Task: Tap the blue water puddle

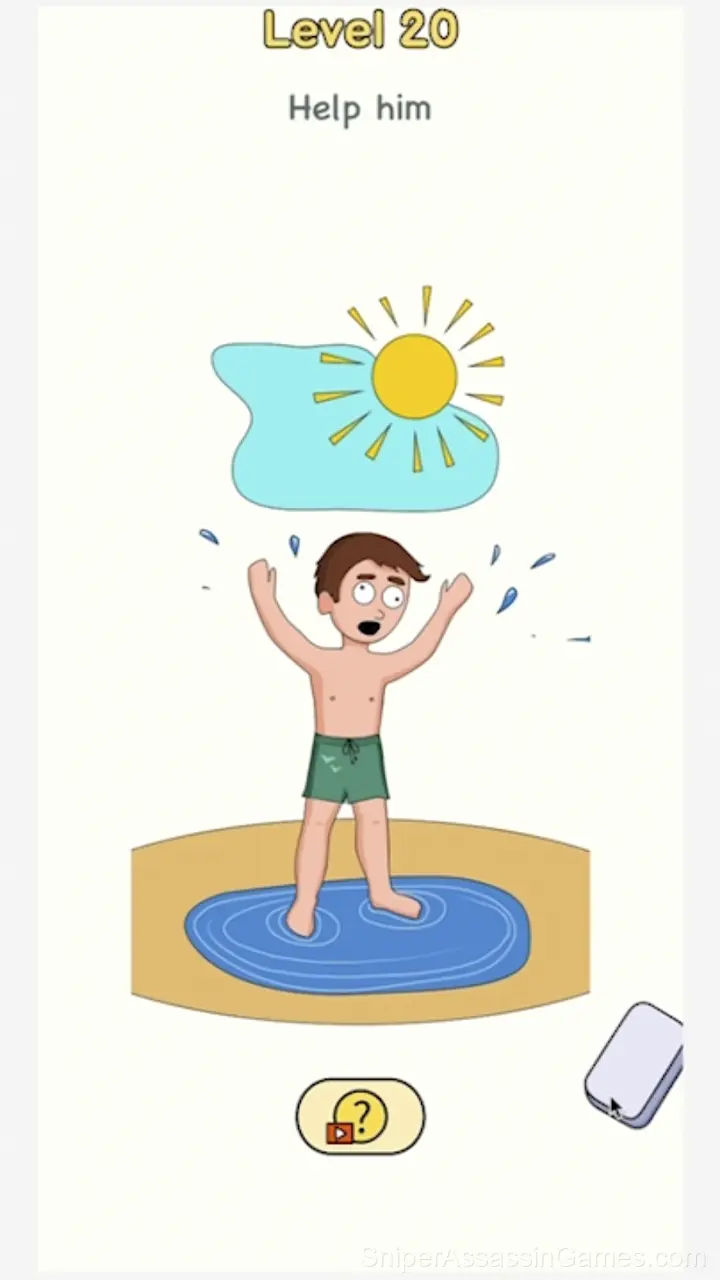Action: pyautogui.click(x=357, y=936)
